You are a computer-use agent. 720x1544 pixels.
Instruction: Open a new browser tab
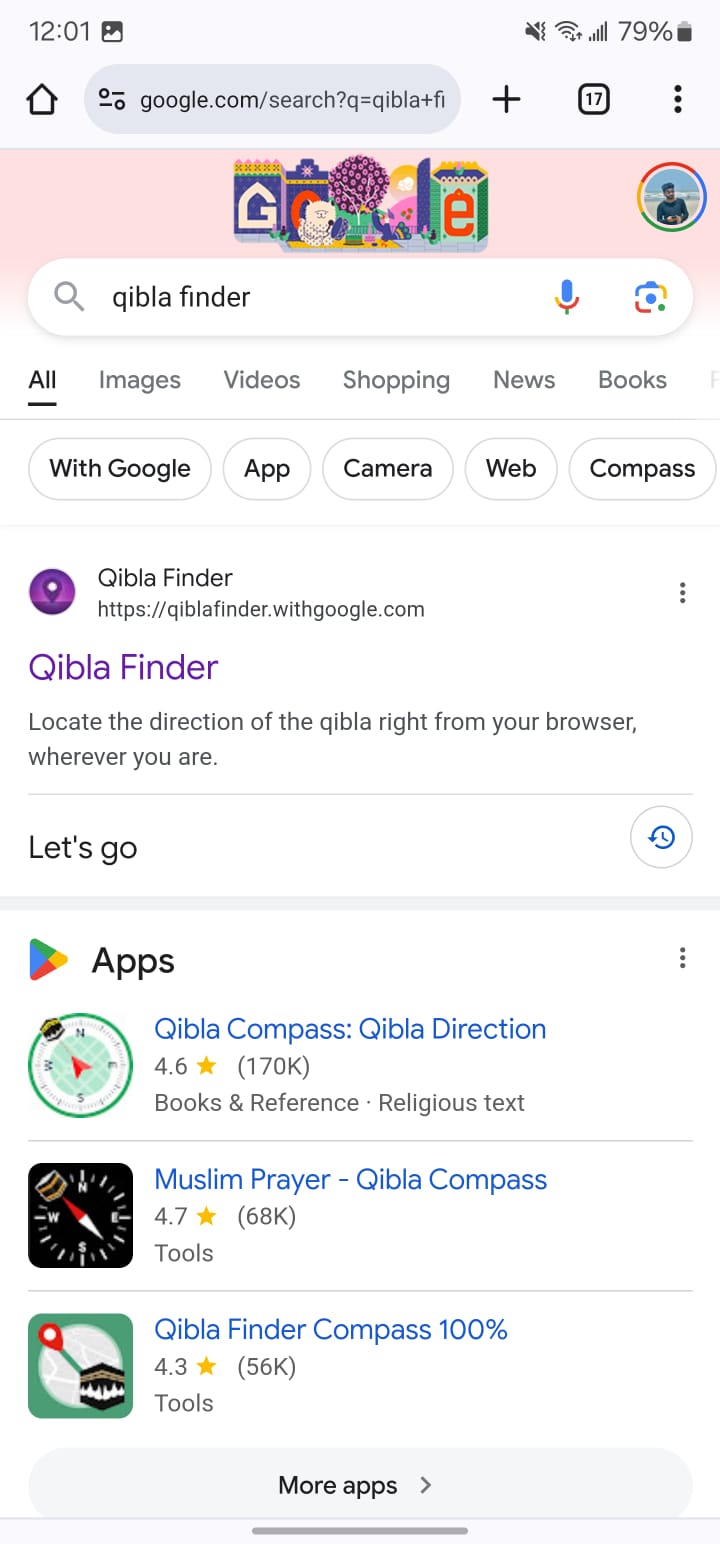(507, 99)
